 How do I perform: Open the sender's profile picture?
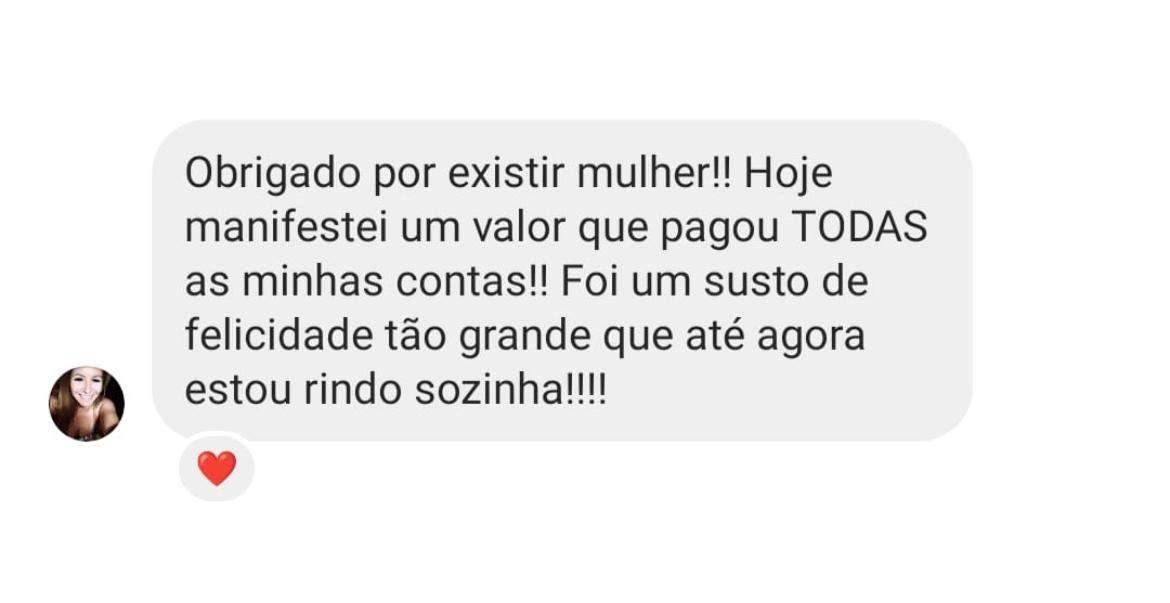[x=87, y=403]
